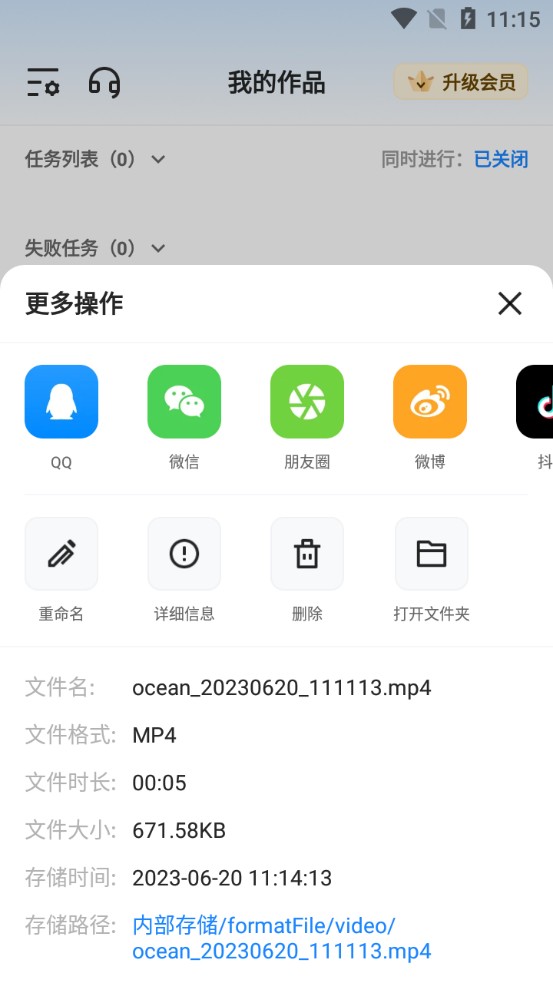Tap 升级会员 to upgrade membership

pos(461,82)
